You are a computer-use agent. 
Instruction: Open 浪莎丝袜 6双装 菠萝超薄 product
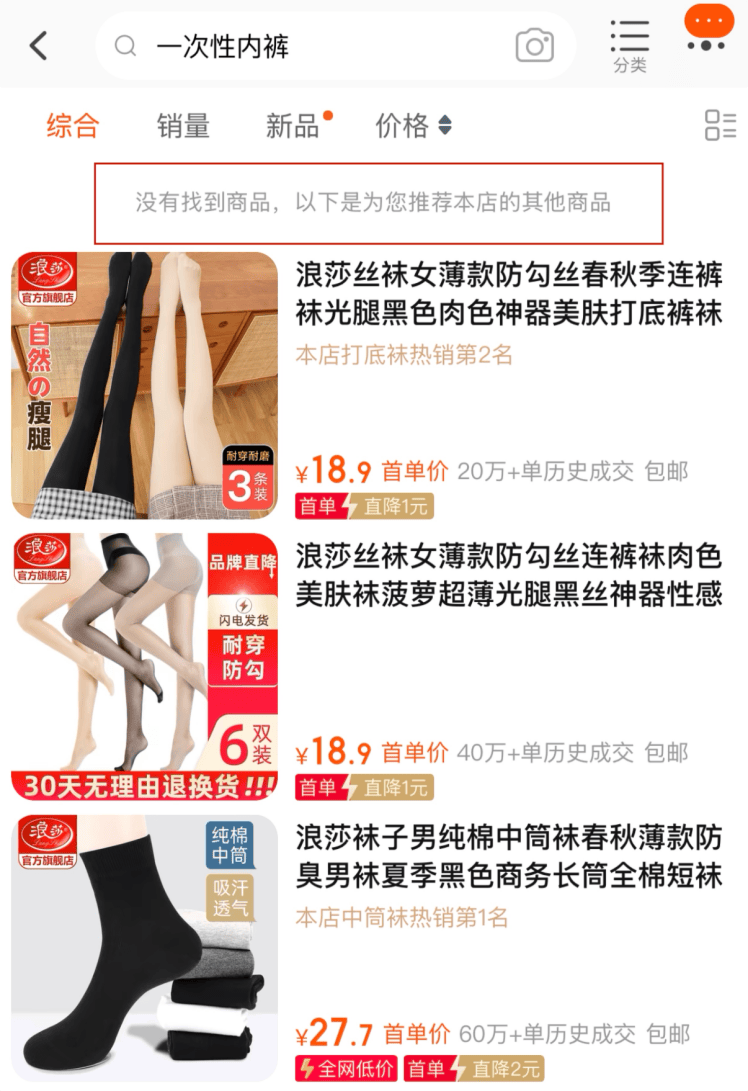(x=508, y=576)
